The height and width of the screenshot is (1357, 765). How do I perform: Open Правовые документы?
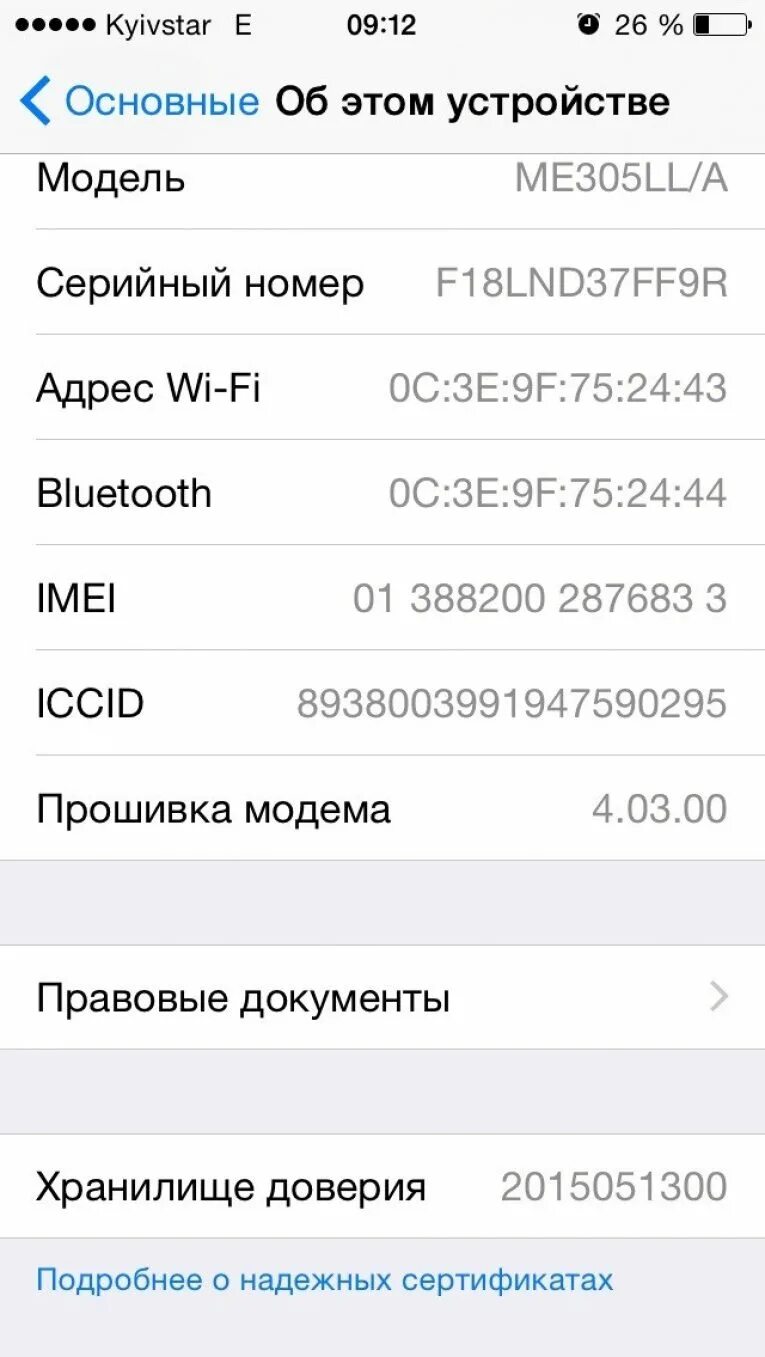[382, 997]
